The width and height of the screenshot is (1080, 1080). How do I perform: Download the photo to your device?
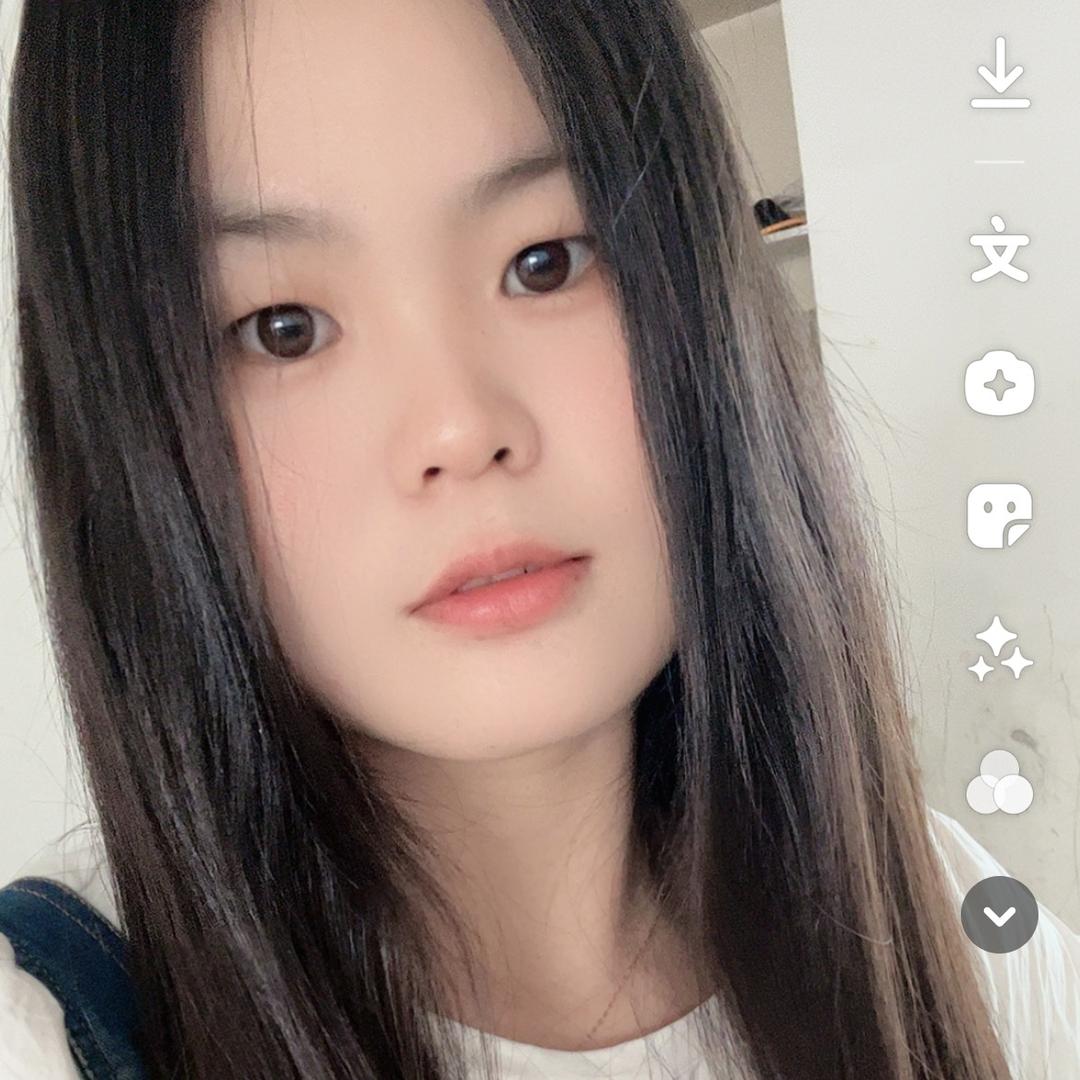(1000, 73)
